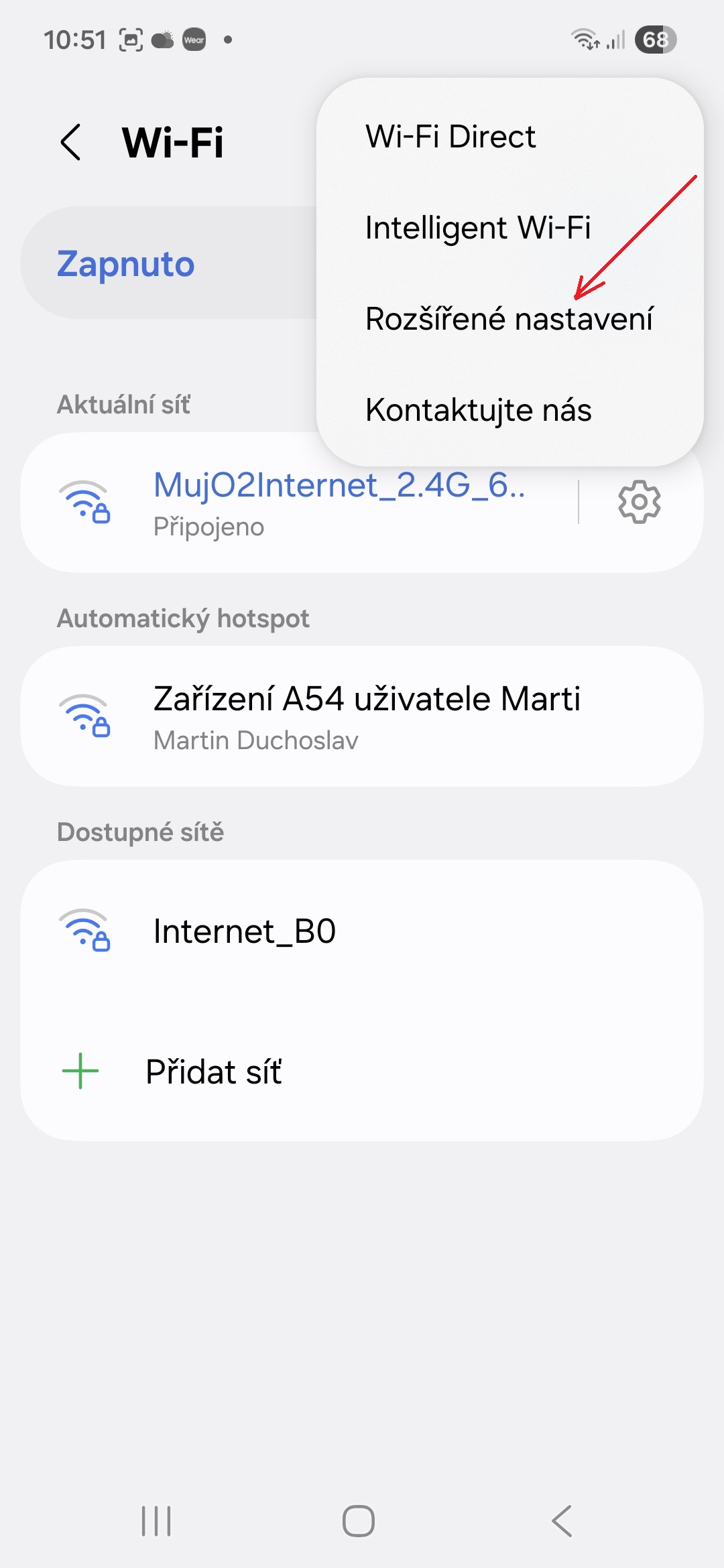Viewport: 724px width, 1568px height.
Task: Open settings gear for MujO2Internet network
Action: click(x=639, y=502)
